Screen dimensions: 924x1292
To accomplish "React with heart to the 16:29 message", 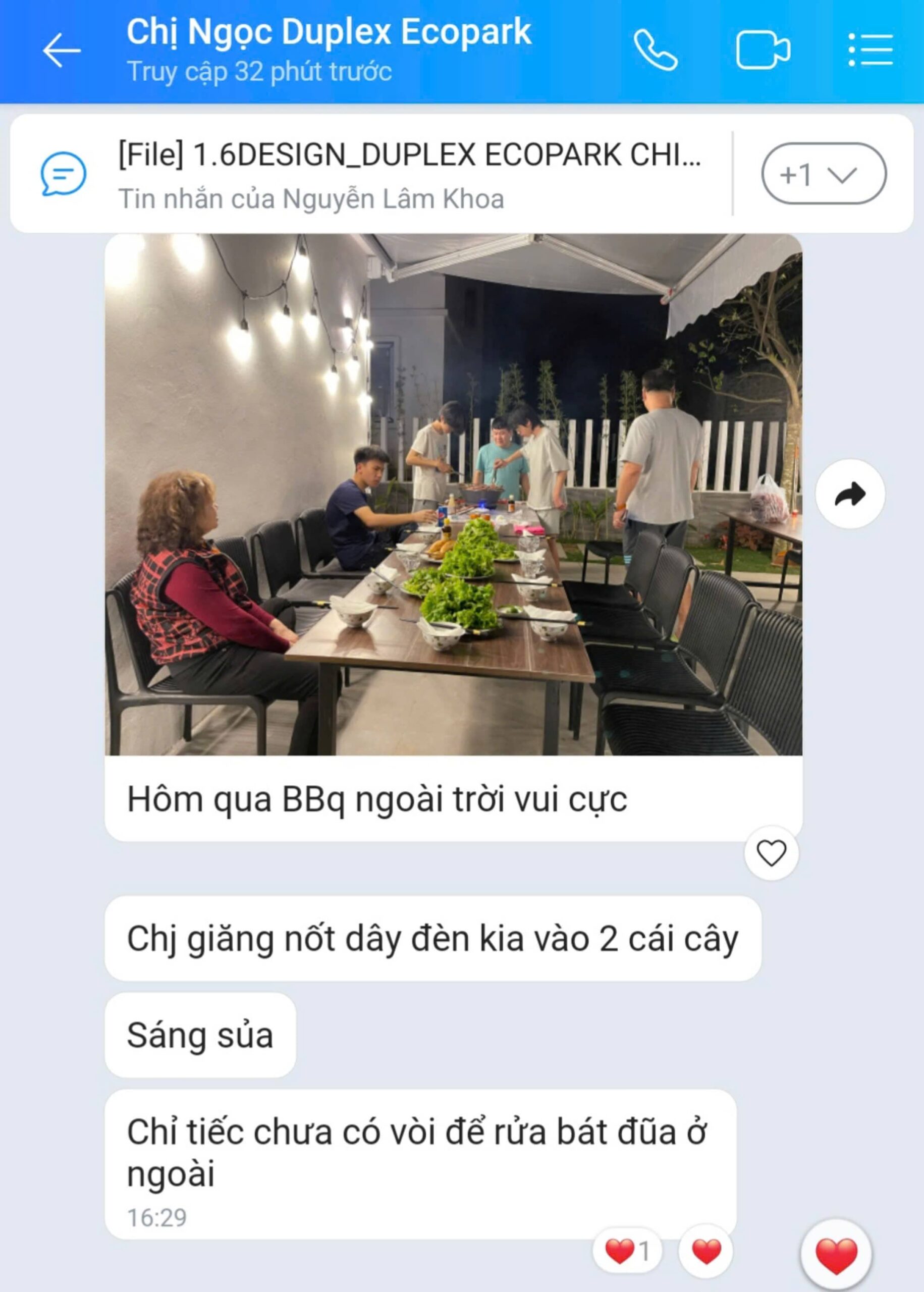I will click(706, 1252).
